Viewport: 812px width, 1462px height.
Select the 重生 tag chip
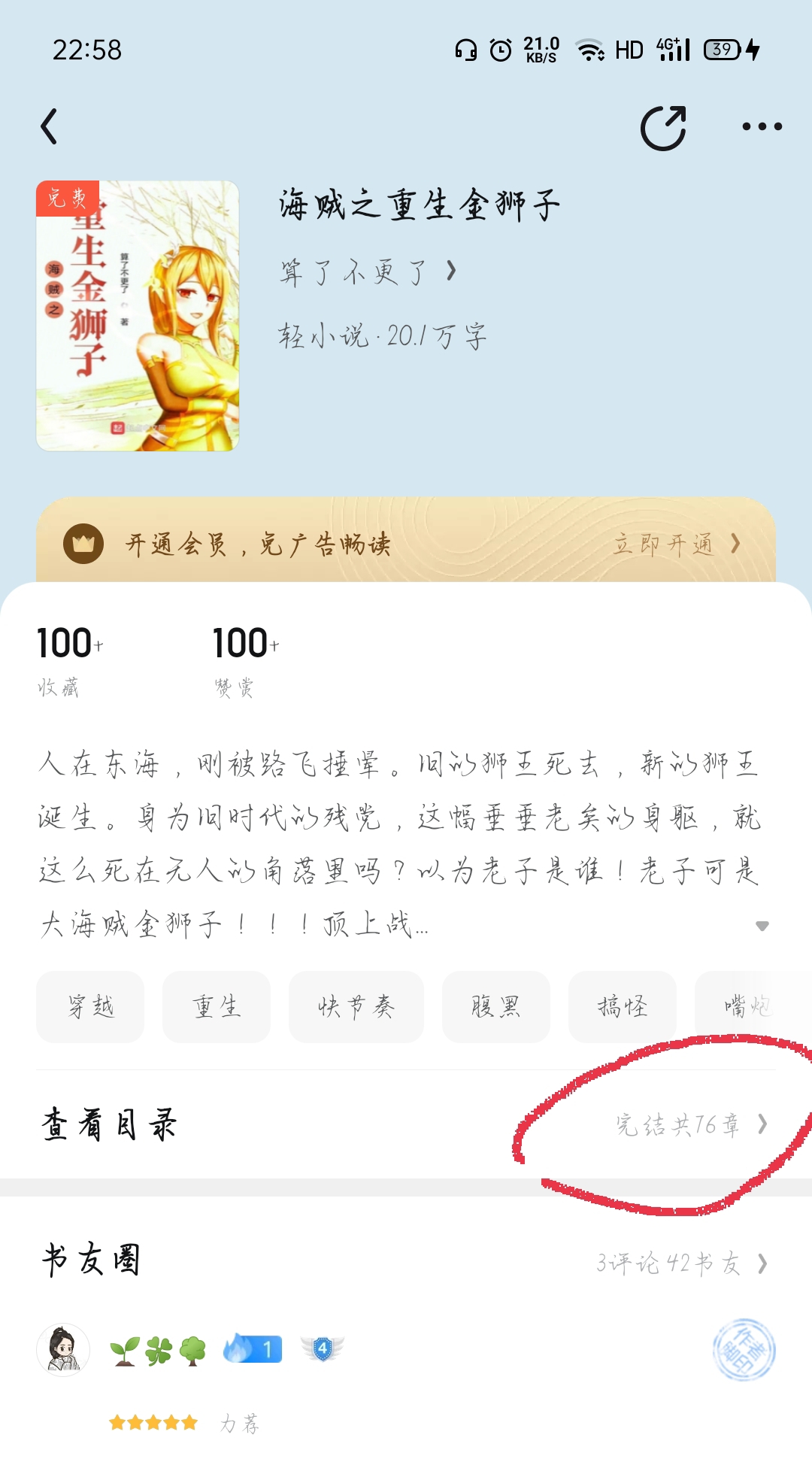click(x=217, y=1006)
